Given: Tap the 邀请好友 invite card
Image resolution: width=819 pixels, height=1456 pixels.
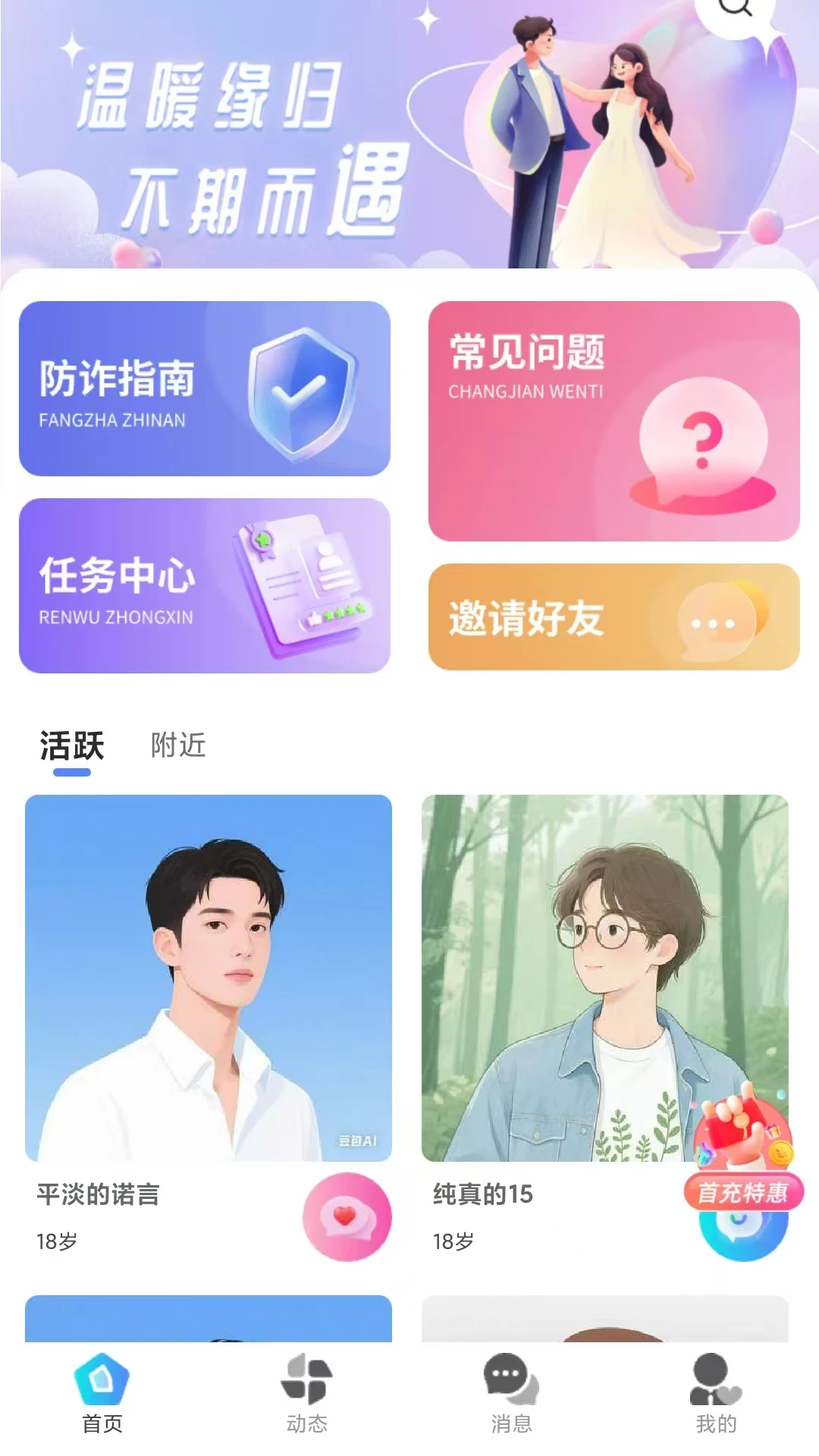Looking at the screenshot, I should click(613, 617).
